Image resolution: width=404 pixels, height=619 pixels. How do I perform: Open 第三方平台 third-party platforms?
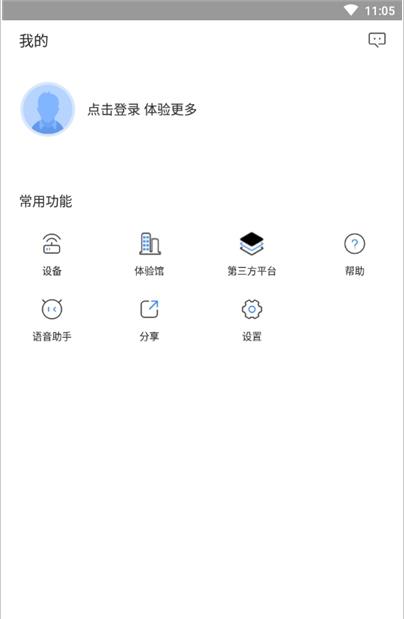[x=252, y=254]
